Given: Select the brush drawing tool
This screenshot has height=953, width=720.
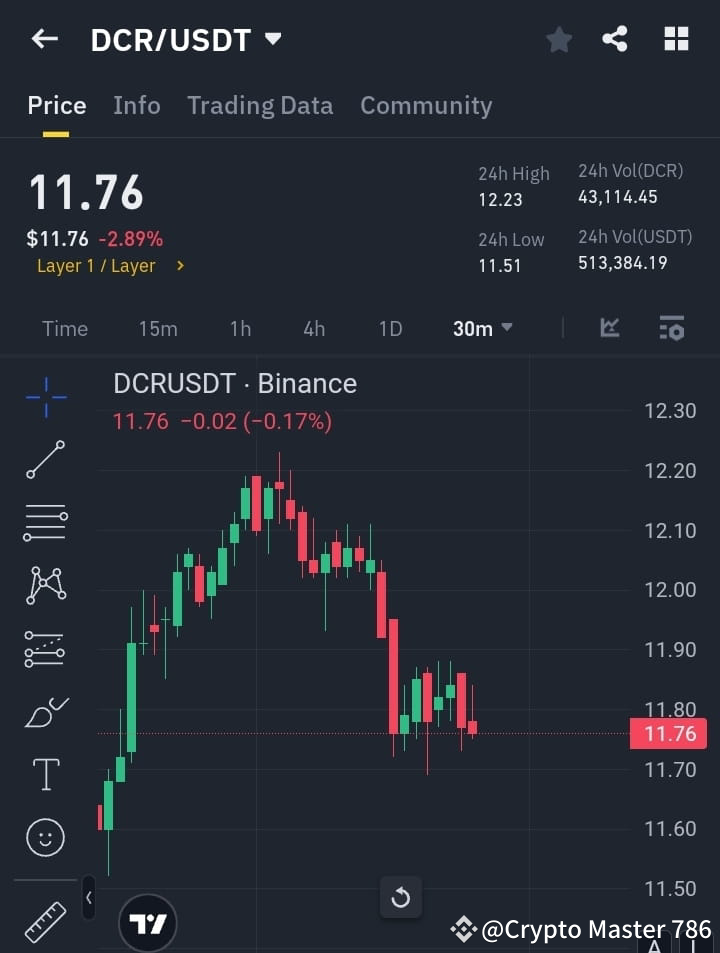Looking at the screenshot, I should tap(45, 711).
